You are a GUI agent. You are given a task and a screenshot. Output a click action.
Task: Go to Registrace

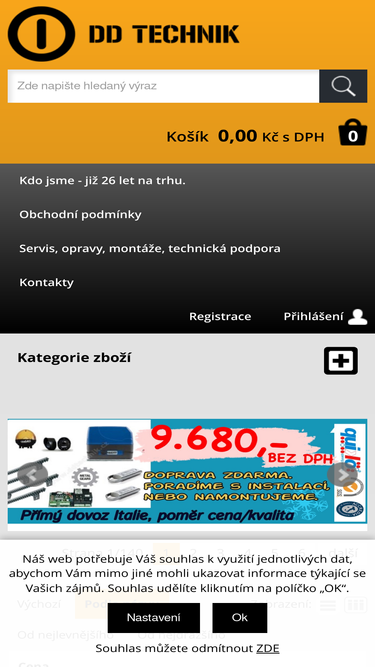pos(220,316)
